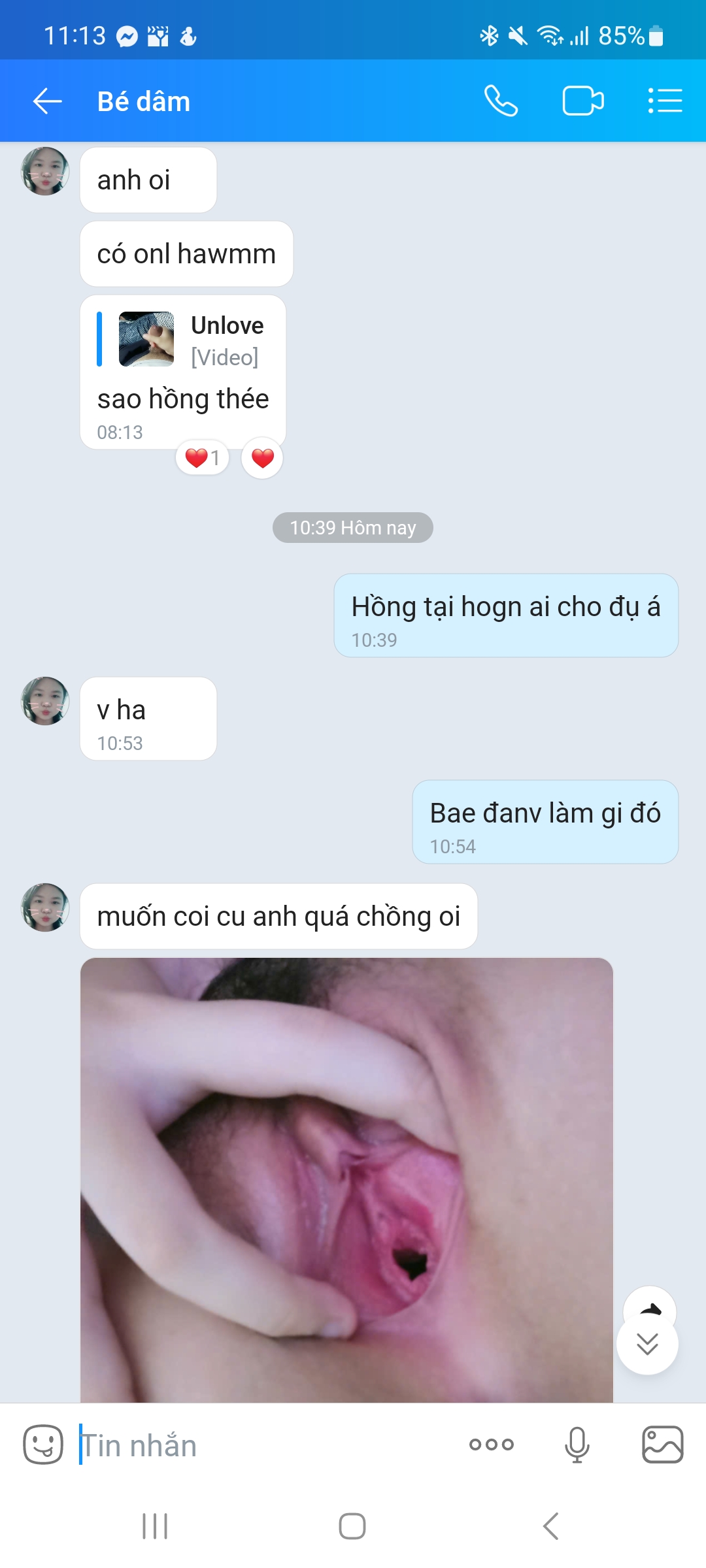
Task: Open the sender's avatar next to 'anh oi'
Action: pos(45,171)
